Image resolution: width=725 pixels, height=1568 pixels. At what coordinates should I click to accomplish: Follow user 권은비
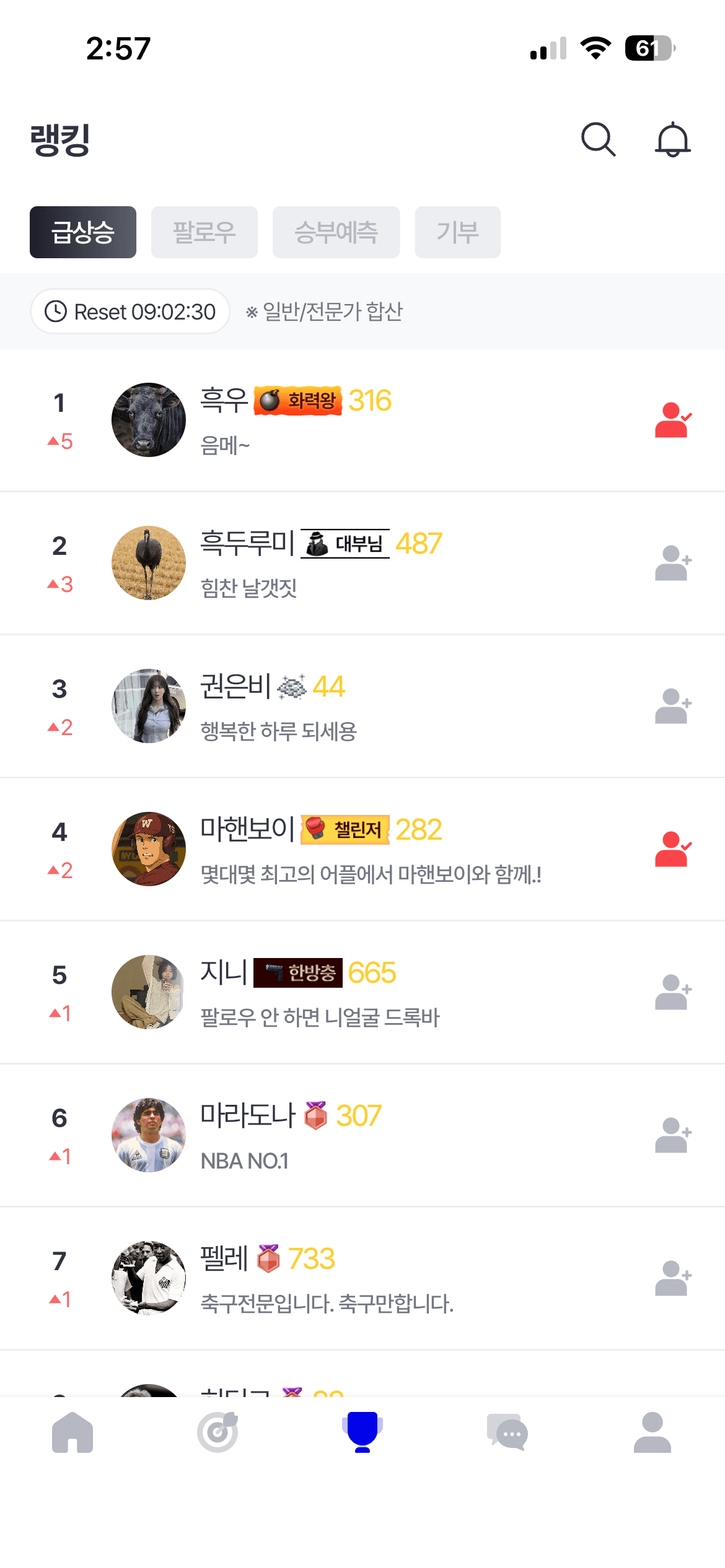pyautogui.click(x=672, y=706)
